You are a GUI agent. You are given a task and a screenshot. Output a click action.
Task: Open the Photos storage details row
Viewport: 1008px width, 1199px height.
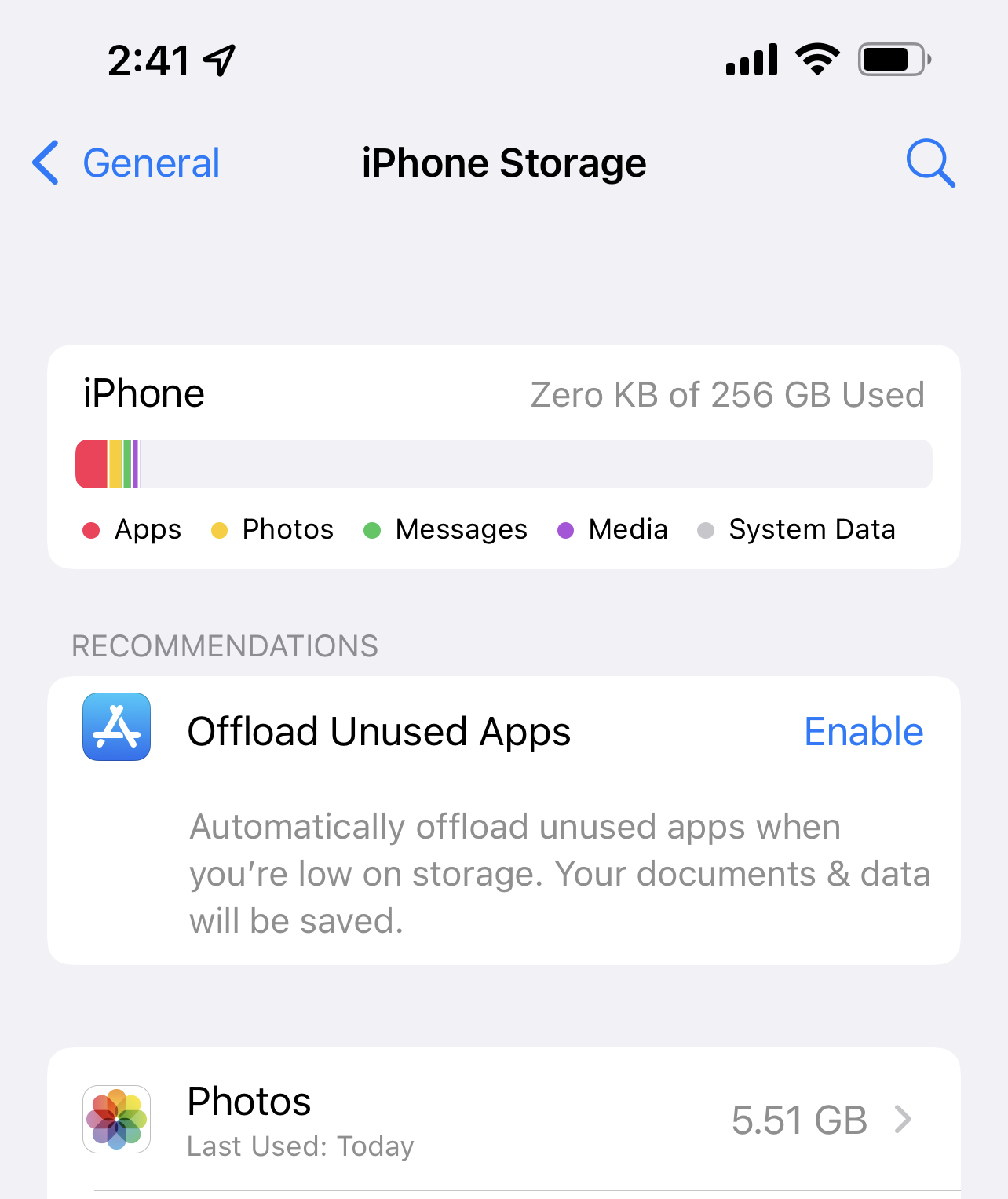pyautogui.click(x=504, y=1120)
